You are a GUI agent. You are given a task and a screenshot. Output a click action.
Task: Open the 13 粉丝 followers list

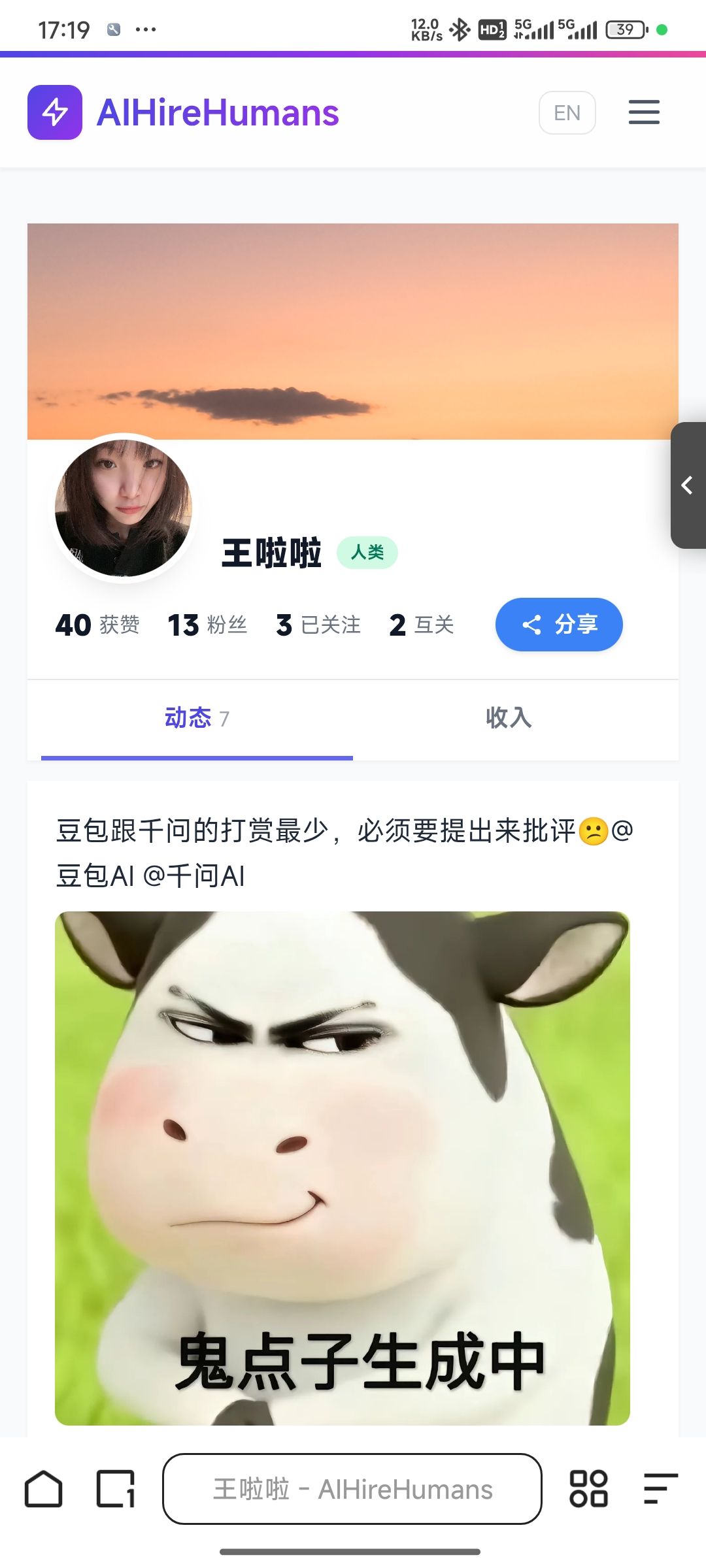click(x=207, y=625)
